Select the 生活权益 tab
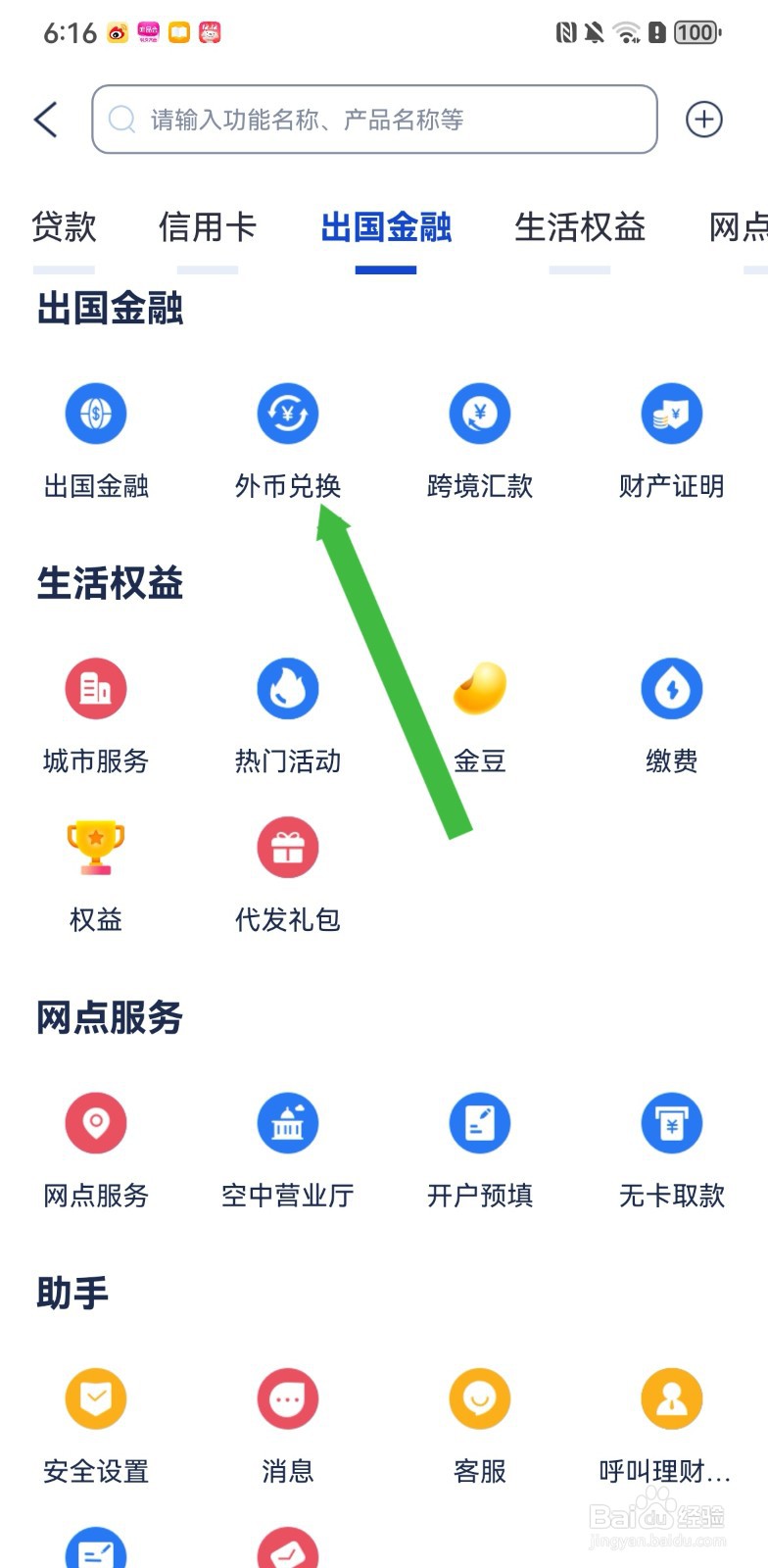 tap(580, 227)
